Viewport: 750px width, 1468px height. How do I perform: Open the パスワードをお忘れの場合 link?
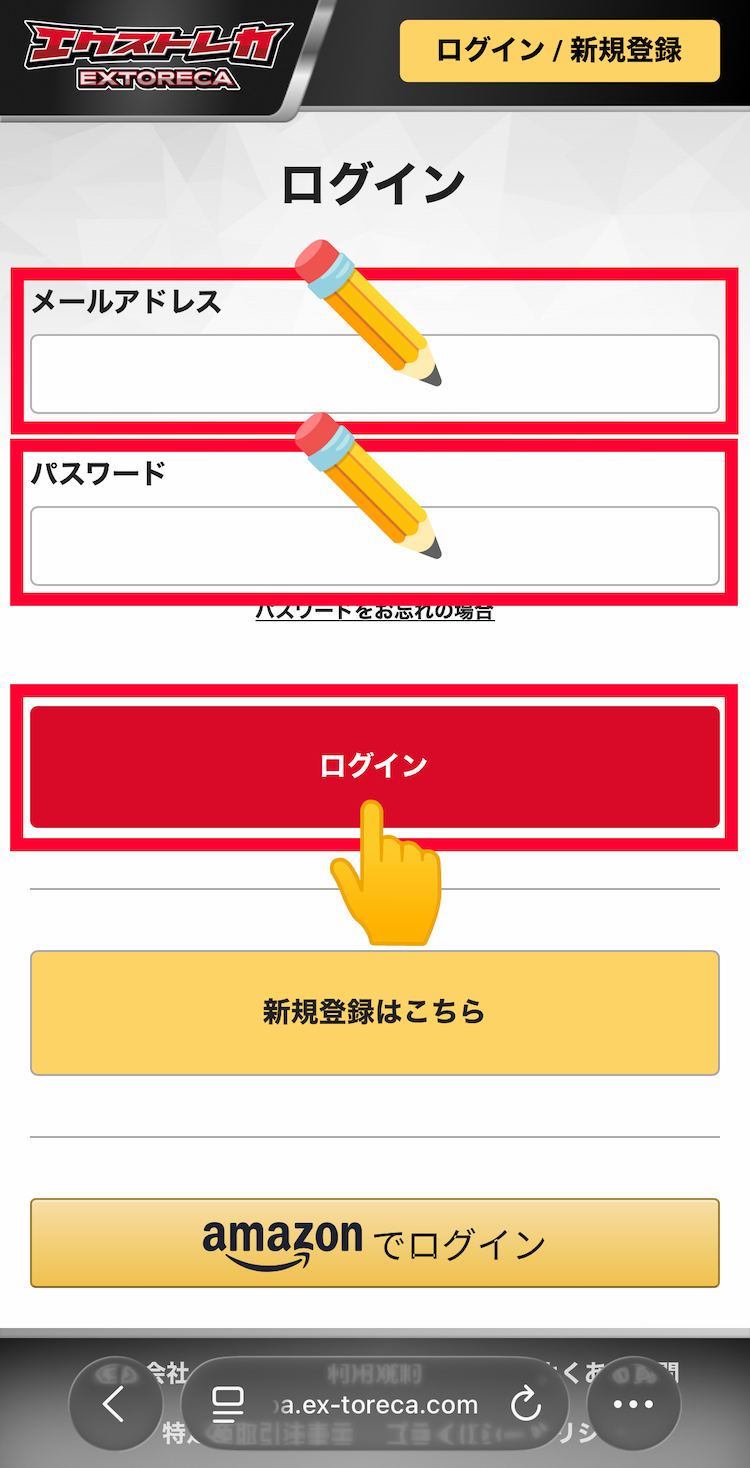[375, 611]
